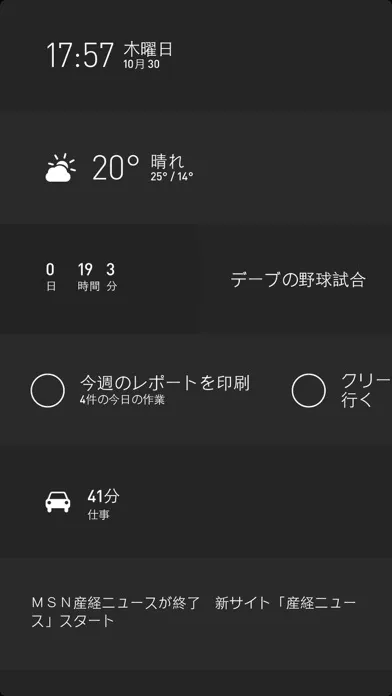Open the 20° 晴れ weather card
The height and width of the screenshot is (696, 392).
[196, 168]
